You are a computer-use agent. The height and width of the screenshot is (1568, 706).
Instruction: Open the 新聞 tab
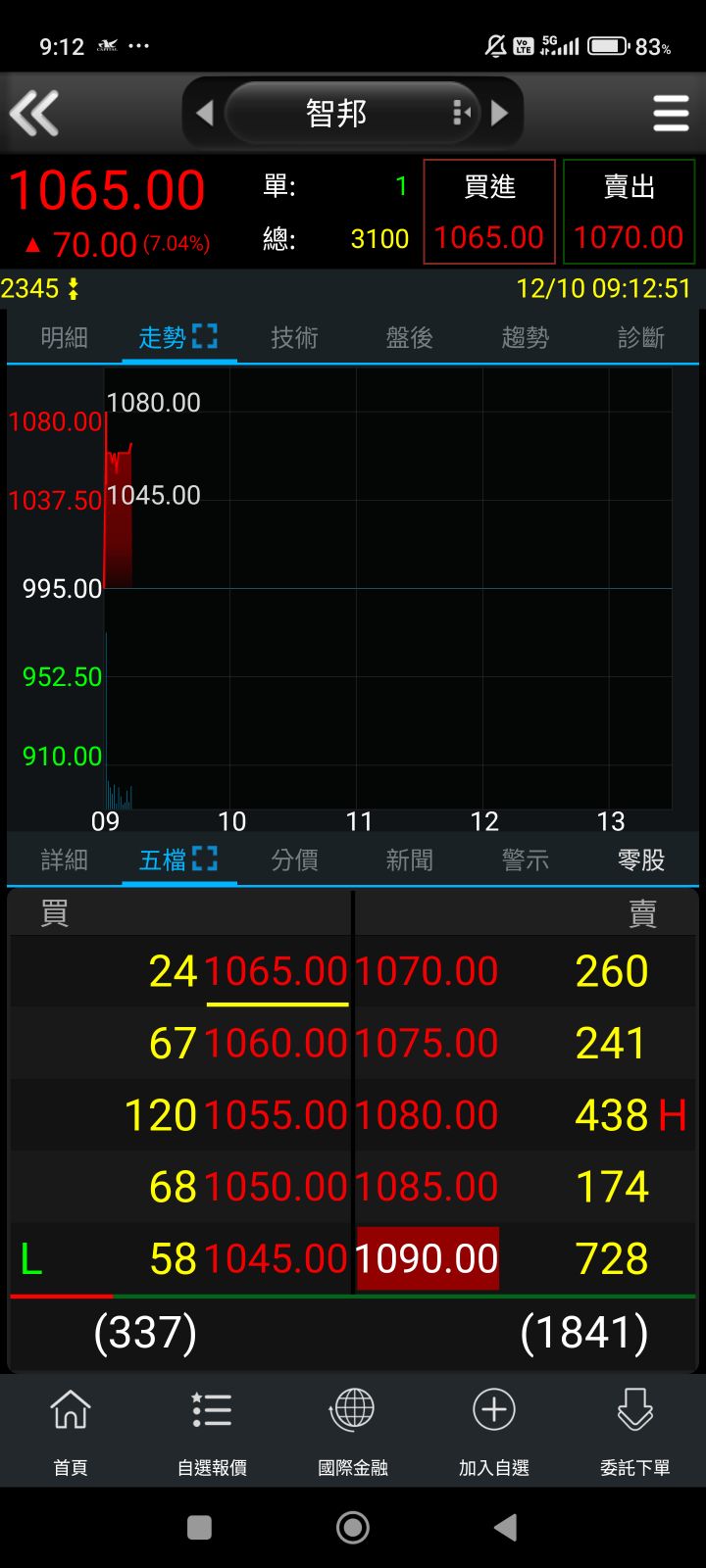coord(409,860)
